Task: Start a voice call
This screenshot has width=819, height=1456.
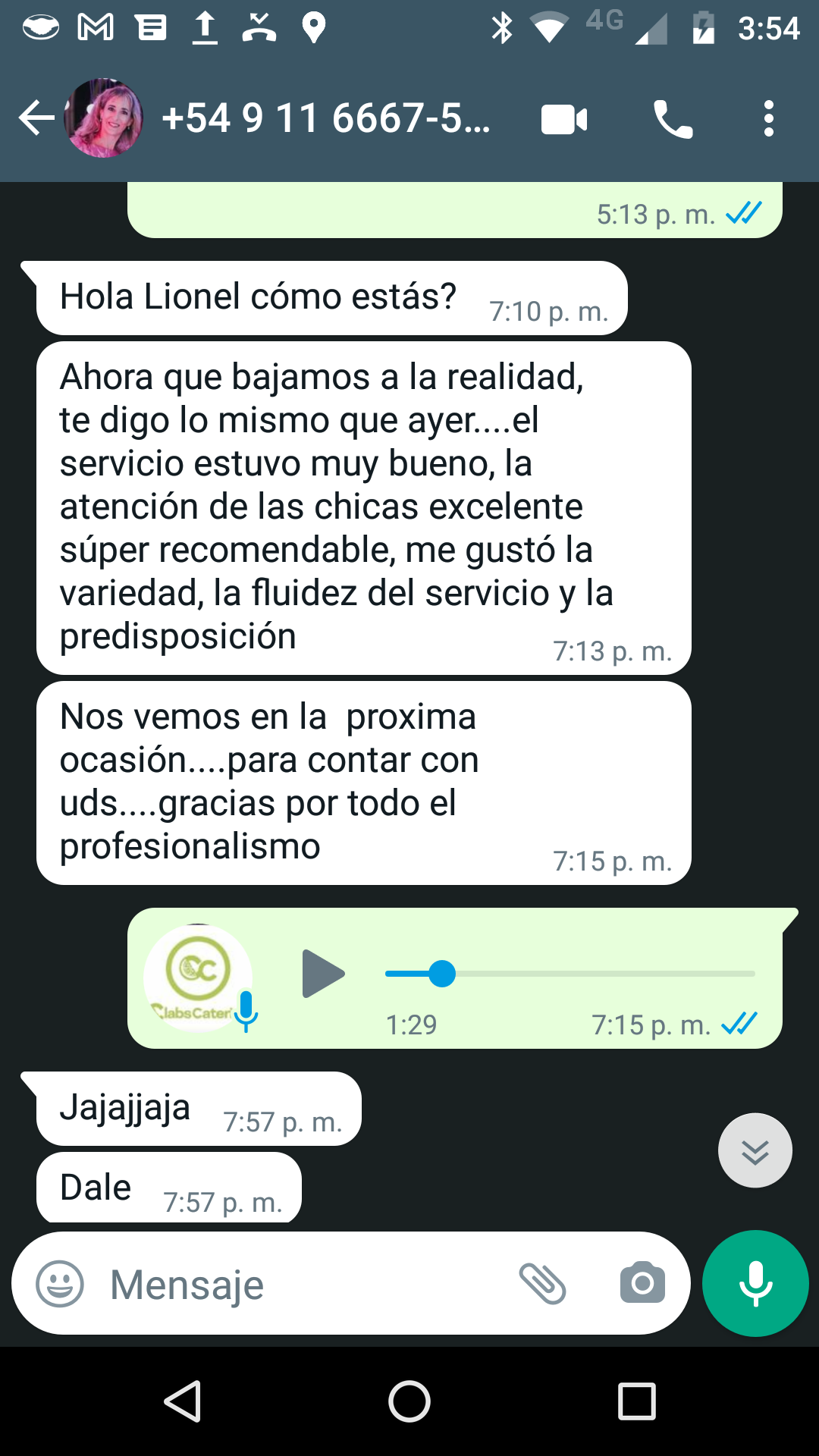Action: pyautogui.click(x=673, y=120)
